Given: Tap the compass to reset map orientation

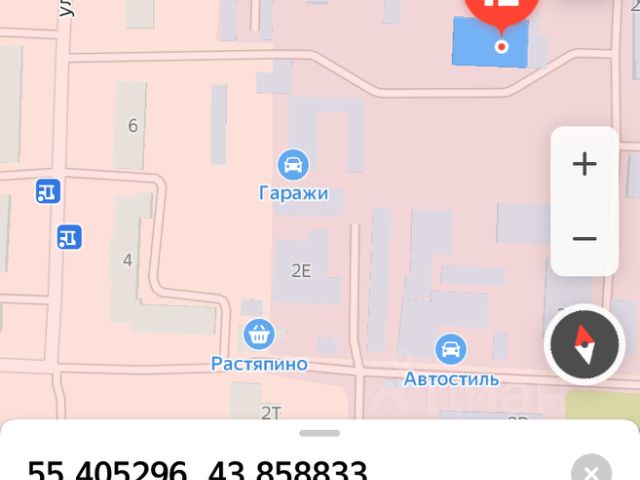Looking at the screenshot, I should coord(584,345).
